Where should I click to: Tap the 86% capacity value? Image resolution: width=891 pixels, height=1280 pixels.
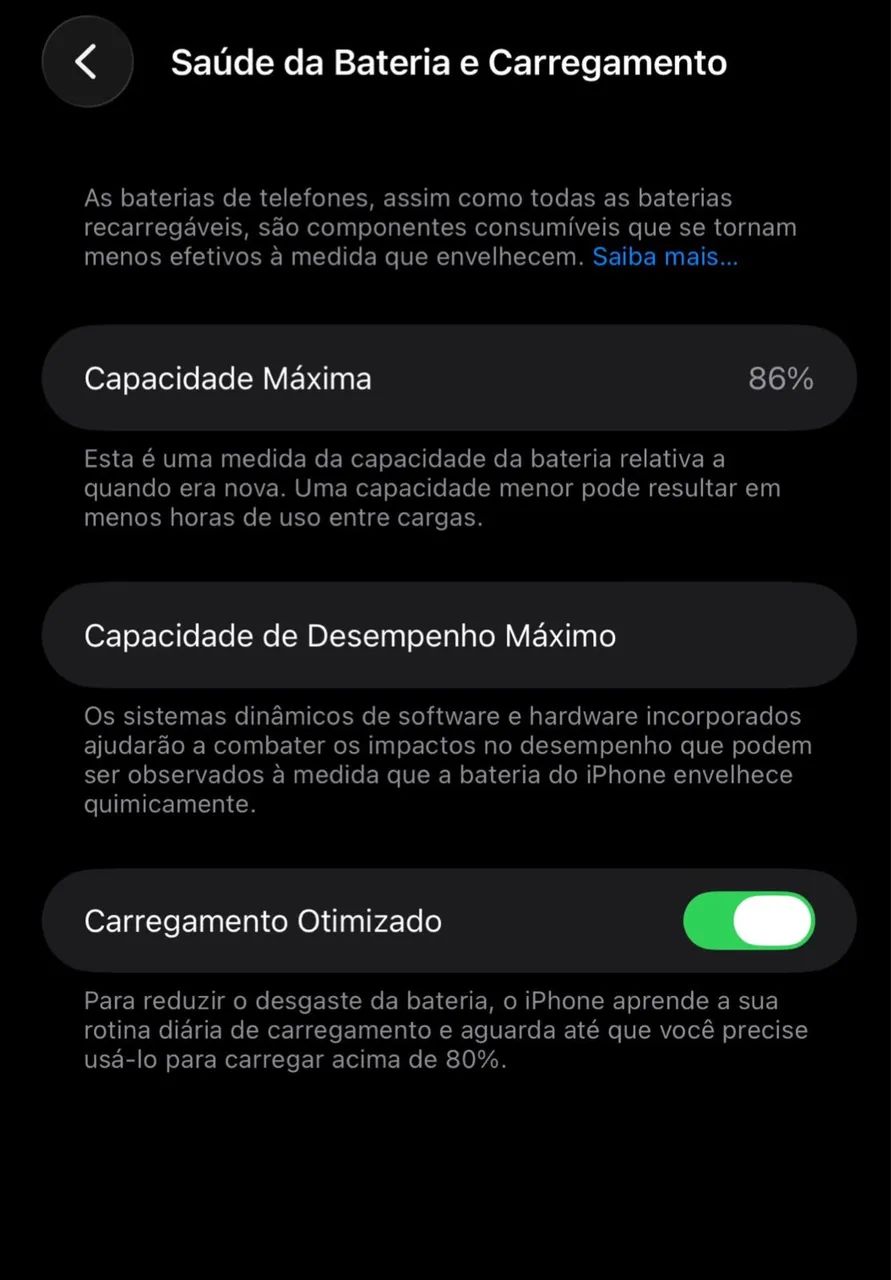click(783, 378)
